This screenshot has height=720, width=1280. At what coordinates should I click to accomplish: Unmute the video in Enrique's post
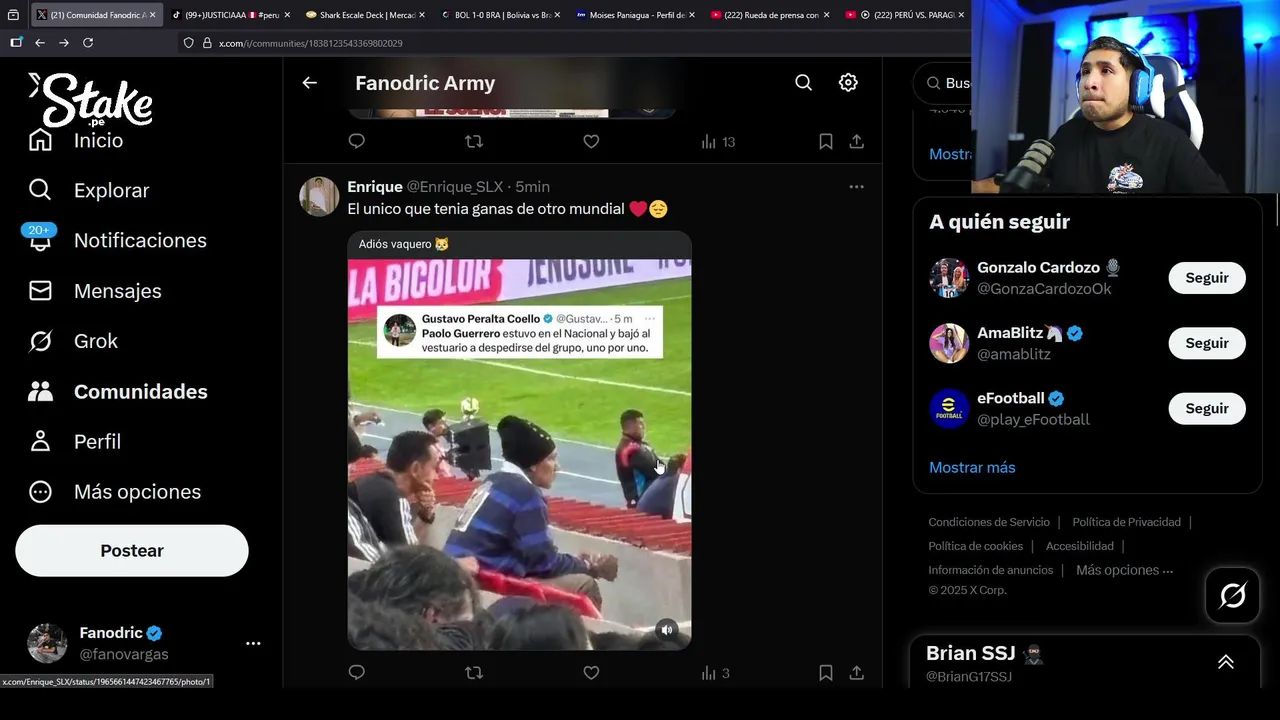coord(667,629)
